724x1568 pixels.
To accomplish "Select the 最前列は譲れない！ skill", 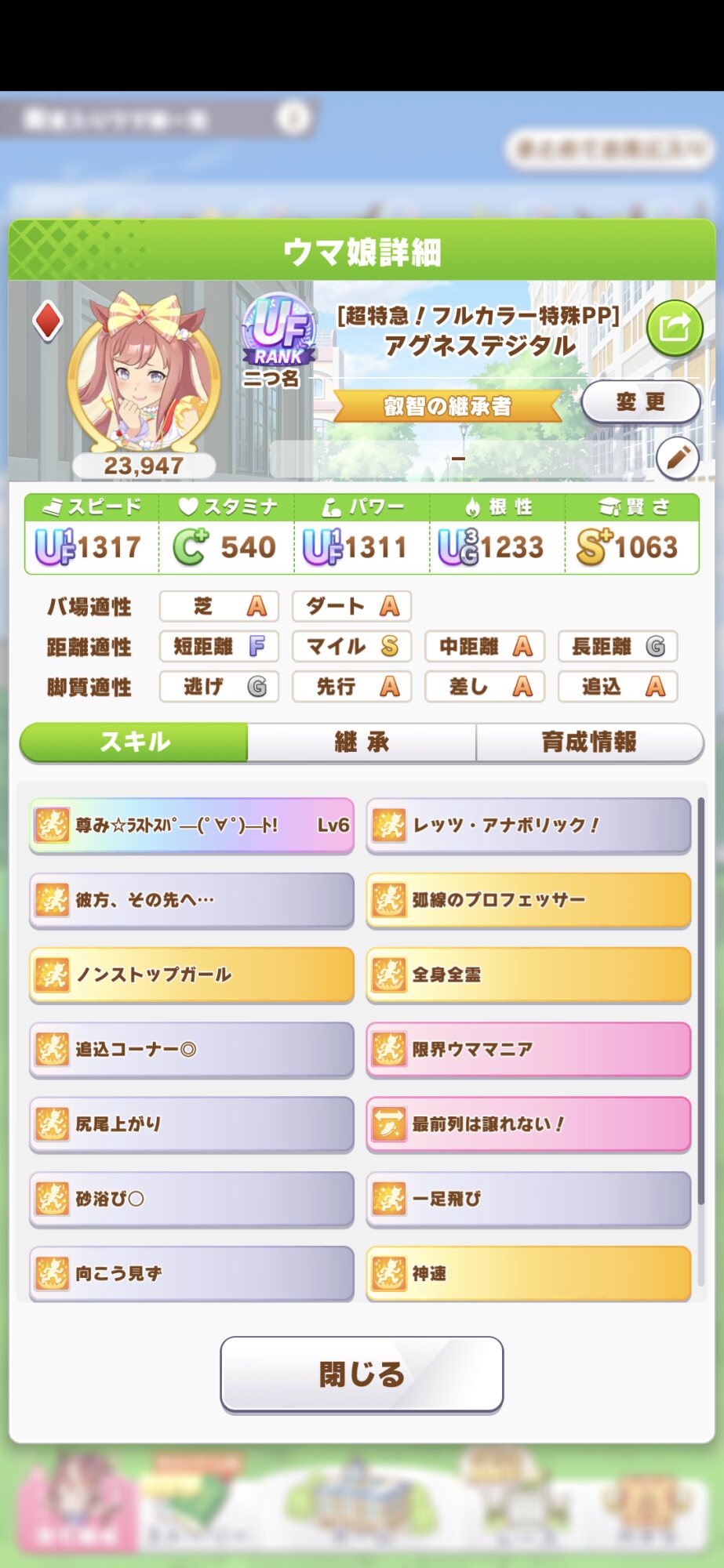I will [x=528, y=1123].
